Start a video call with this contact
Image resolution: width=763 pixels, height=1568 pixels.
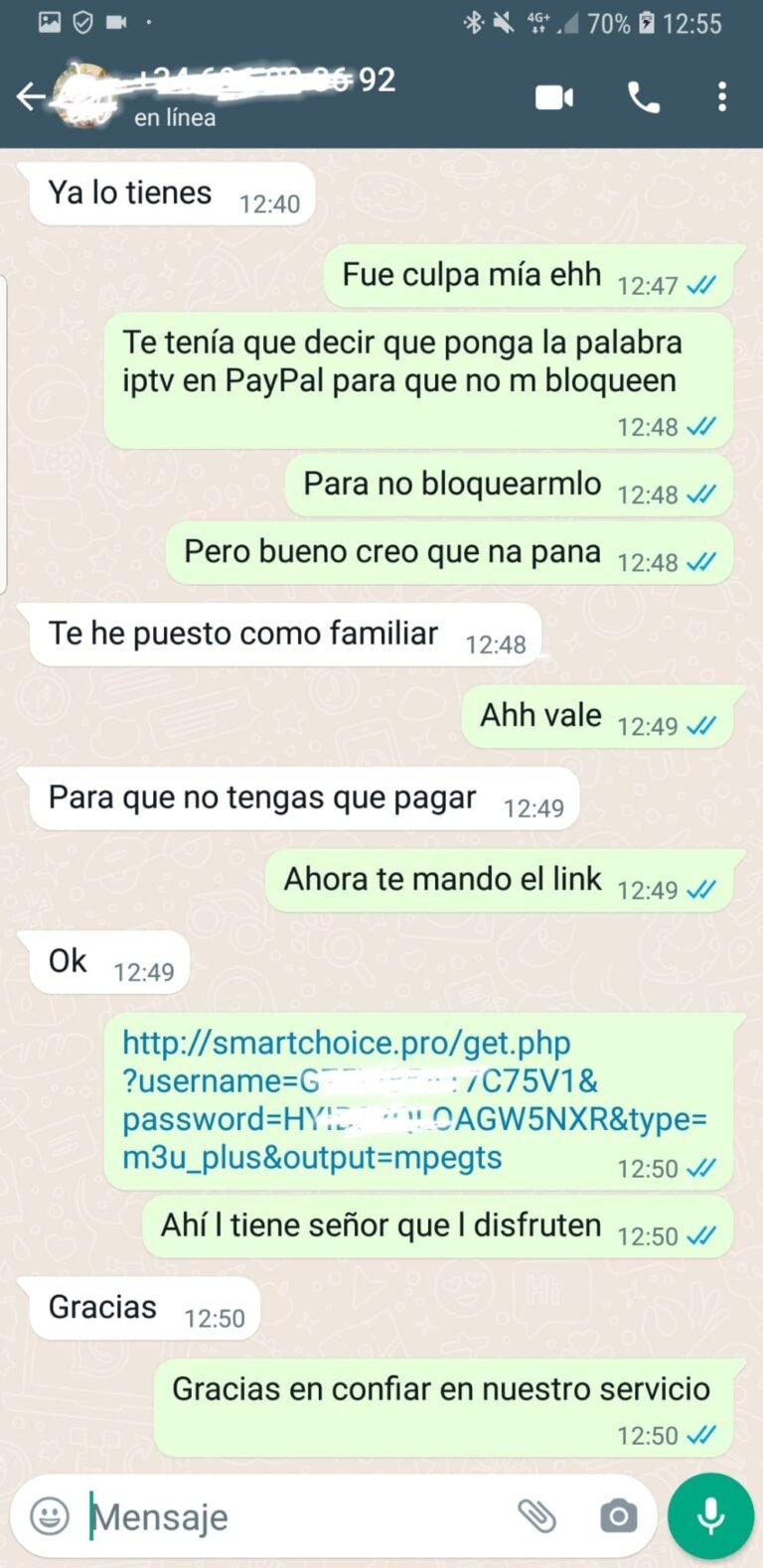(554, 97)
